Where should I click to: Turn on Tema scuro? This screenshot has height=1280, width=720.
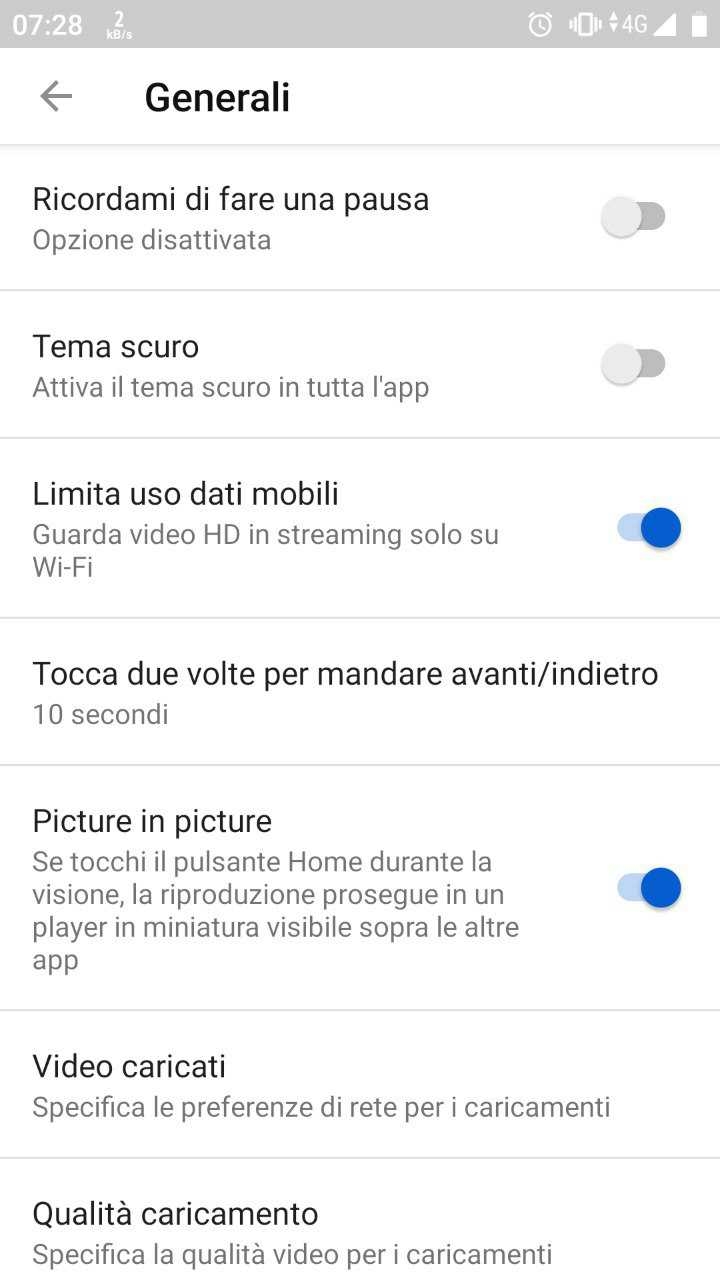tap(634, 364)
